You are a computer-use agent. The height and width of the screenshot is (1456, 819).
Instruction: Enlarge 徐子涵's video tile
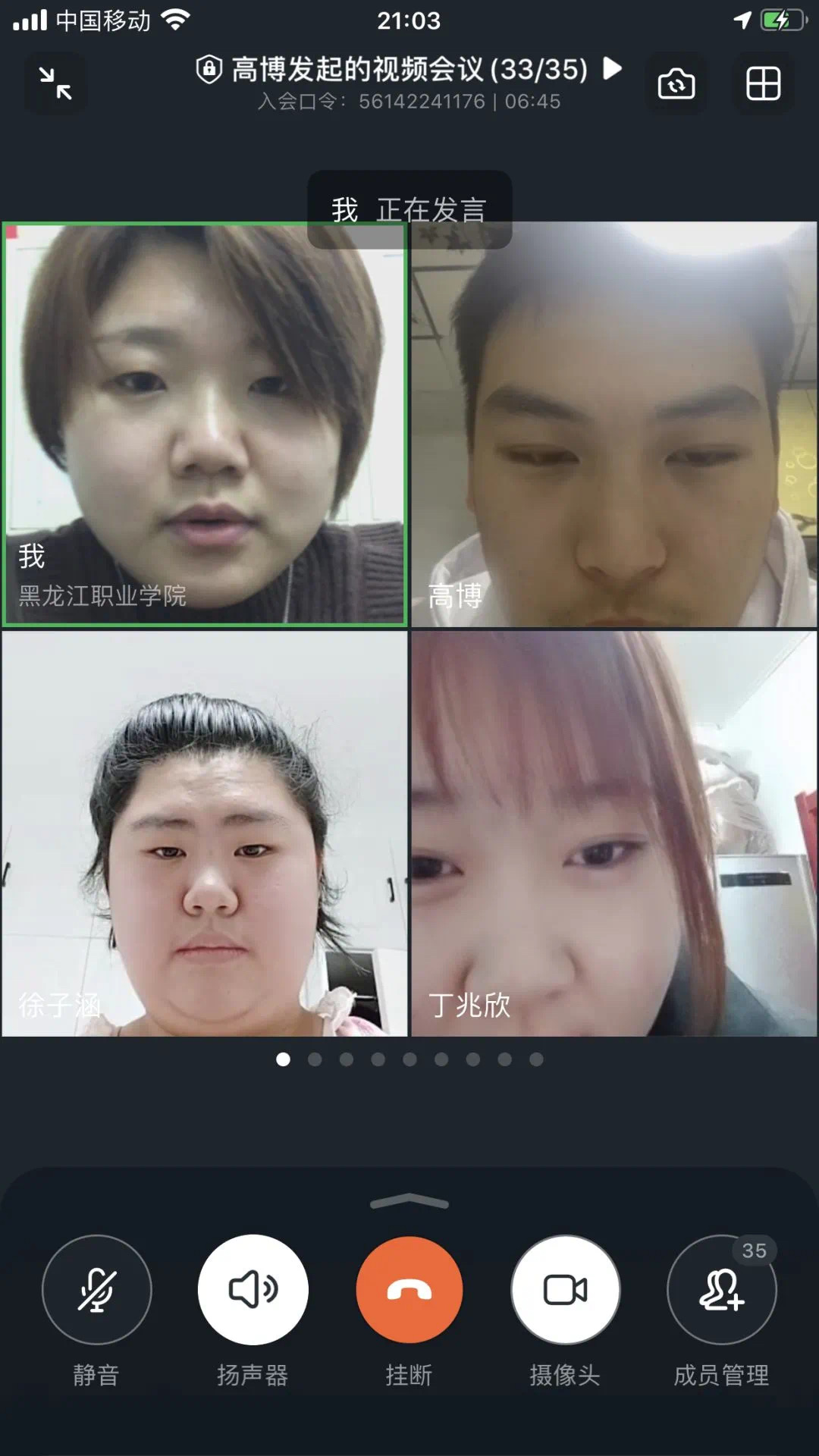[x=205, y=834]
